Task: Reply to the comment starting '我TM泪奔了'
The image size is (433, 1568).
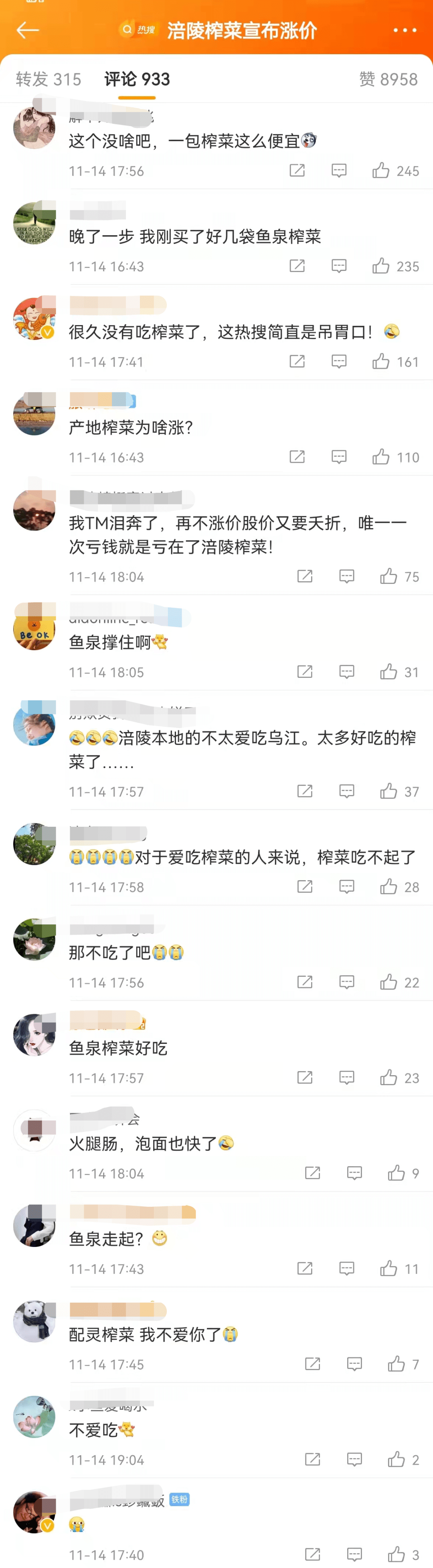Action: tap(347, 576)
